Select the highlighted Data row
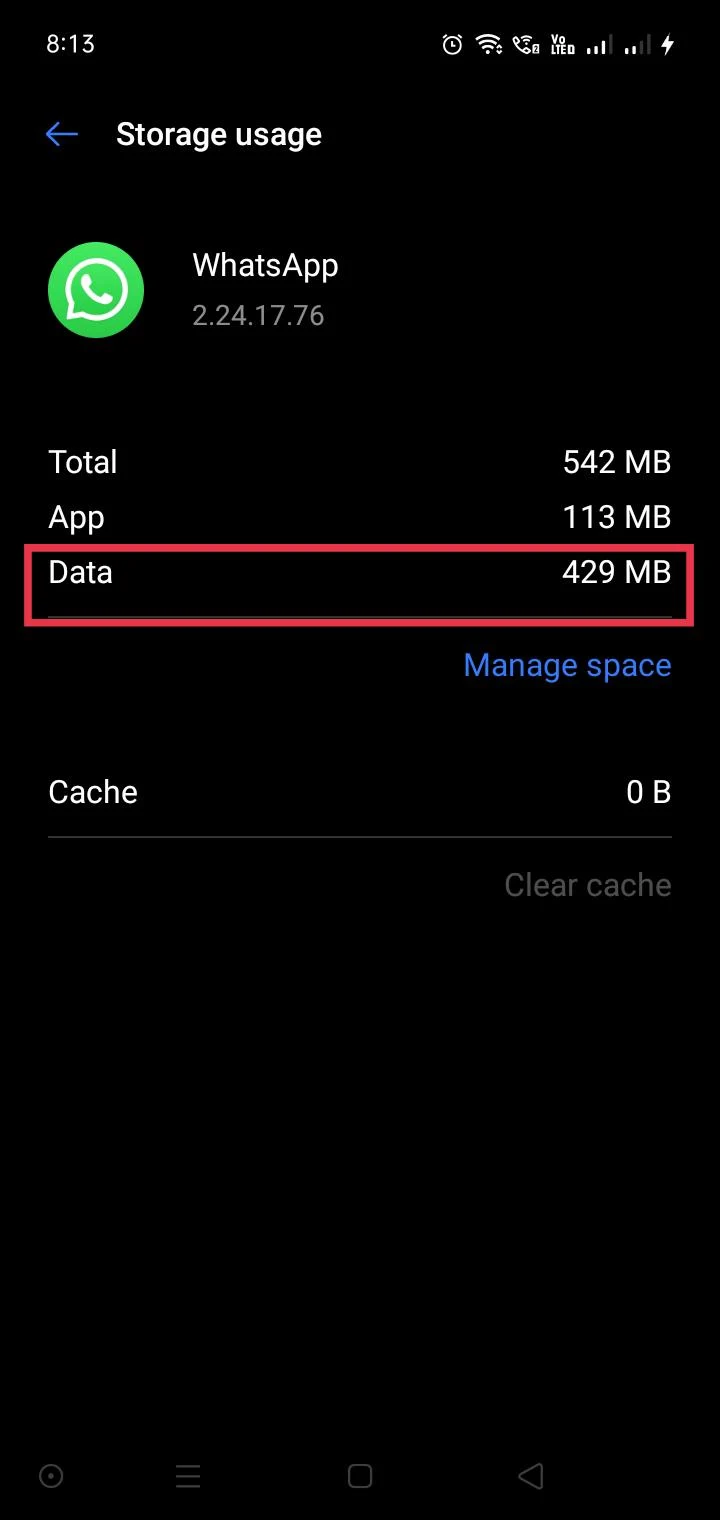 (x=360, y=572)
